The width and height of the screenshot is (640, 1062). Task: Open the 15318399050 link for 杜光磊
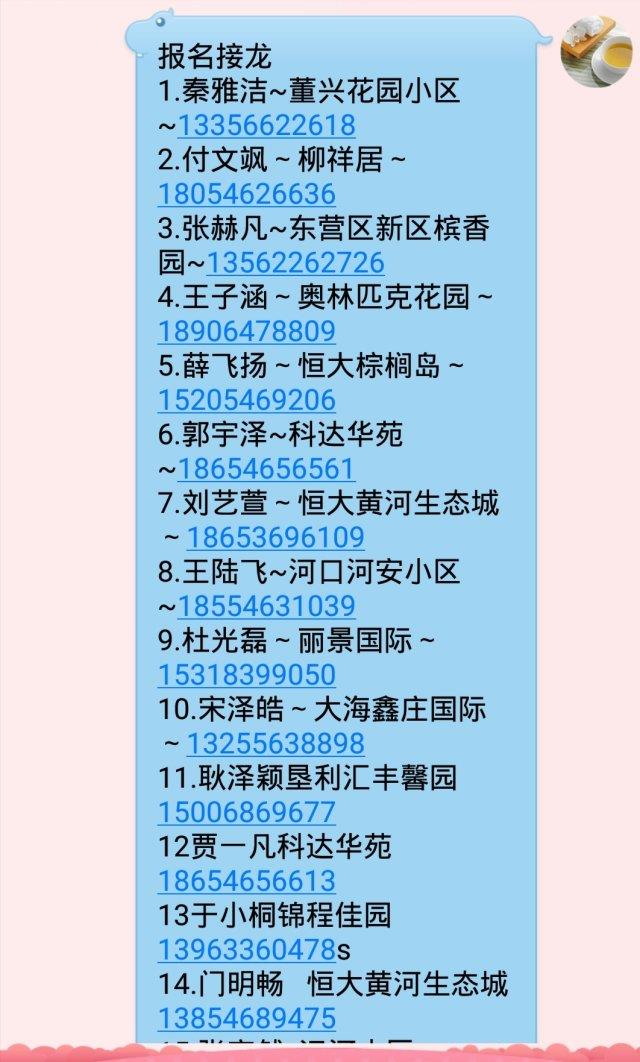[247, 675]
